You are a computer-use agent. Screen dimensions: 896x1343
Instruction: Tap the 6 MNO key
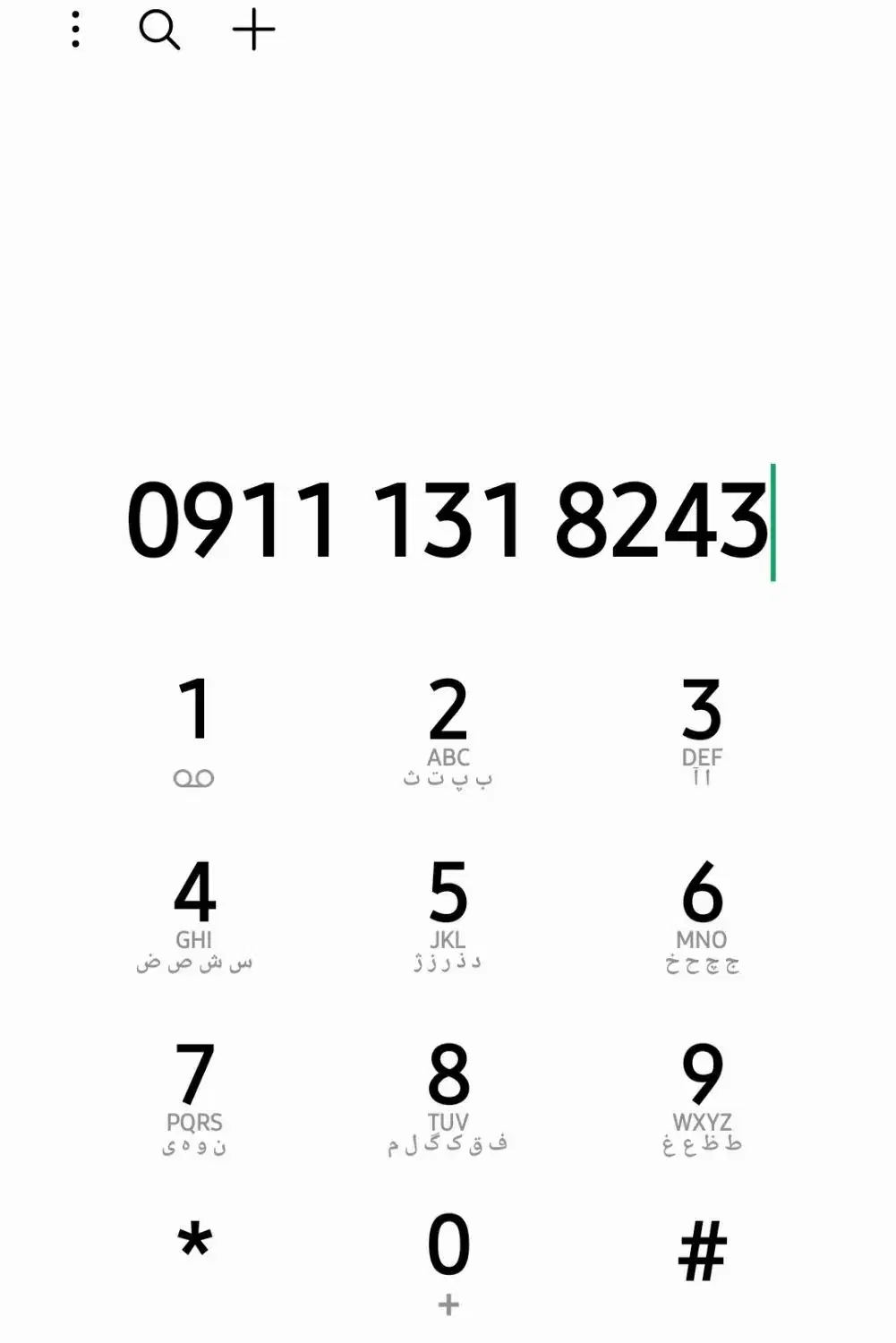click(702, 915)
